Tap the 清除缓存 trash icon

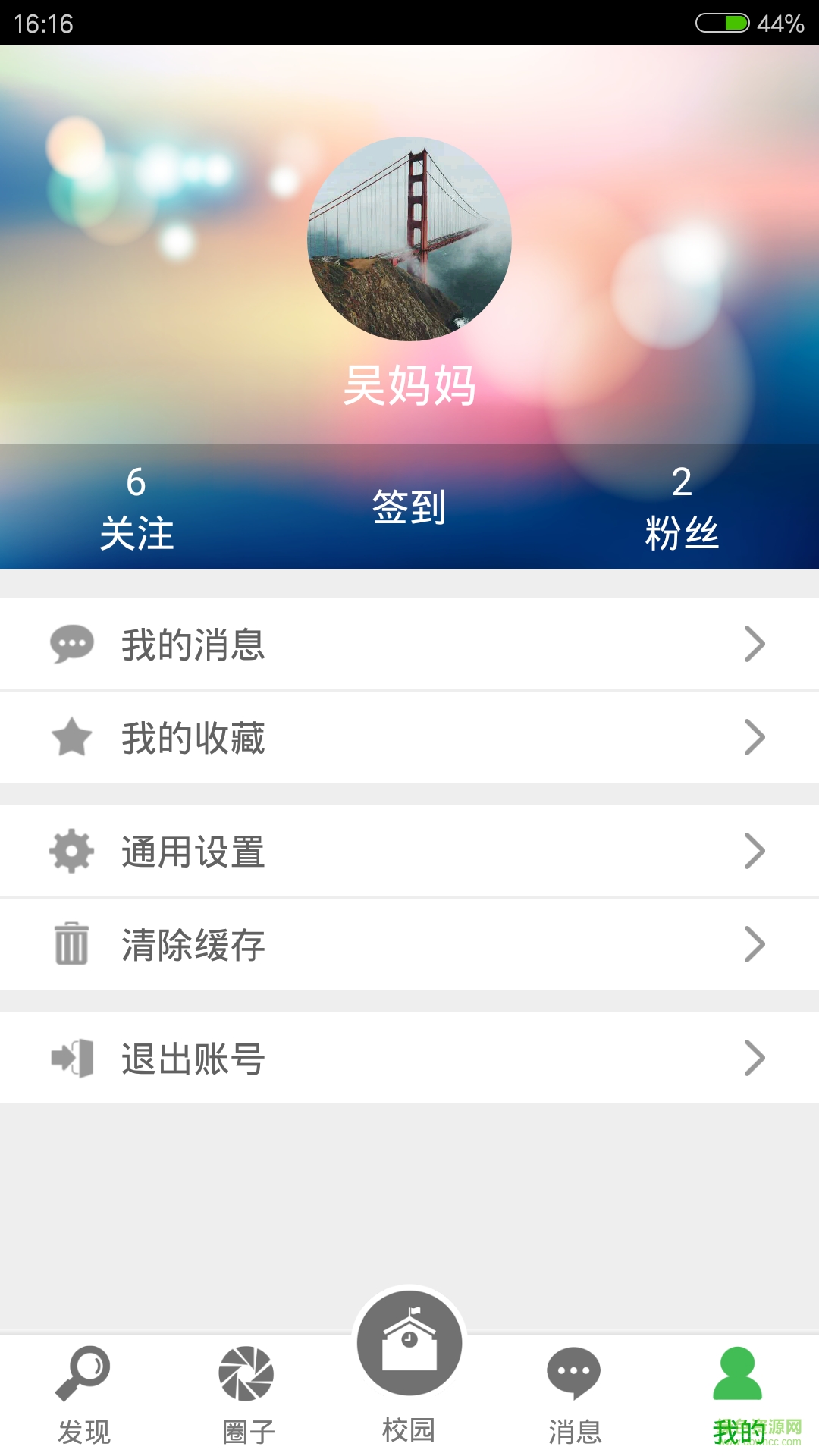pos(71,944)
